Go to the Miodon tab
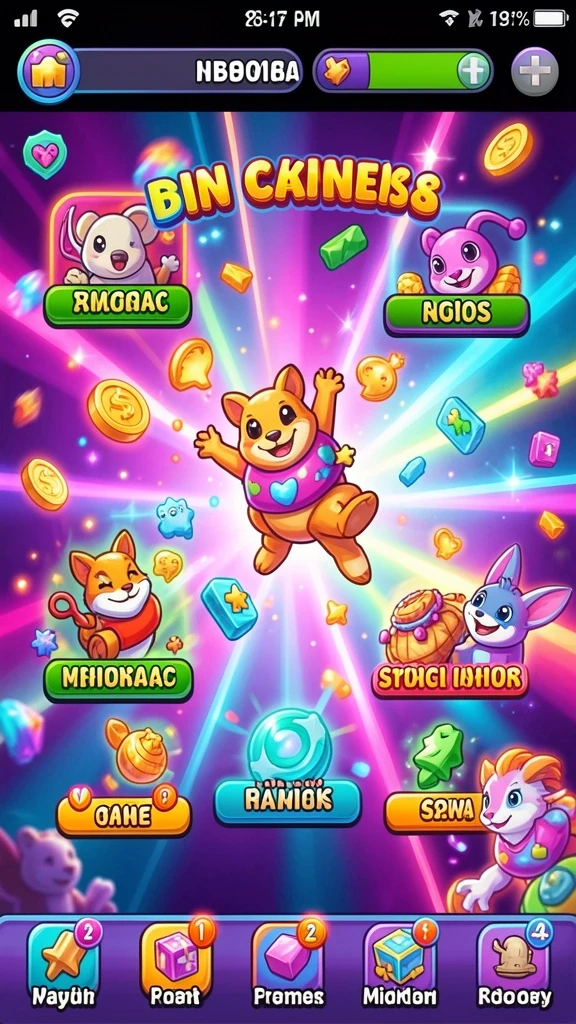 (400, 965)
